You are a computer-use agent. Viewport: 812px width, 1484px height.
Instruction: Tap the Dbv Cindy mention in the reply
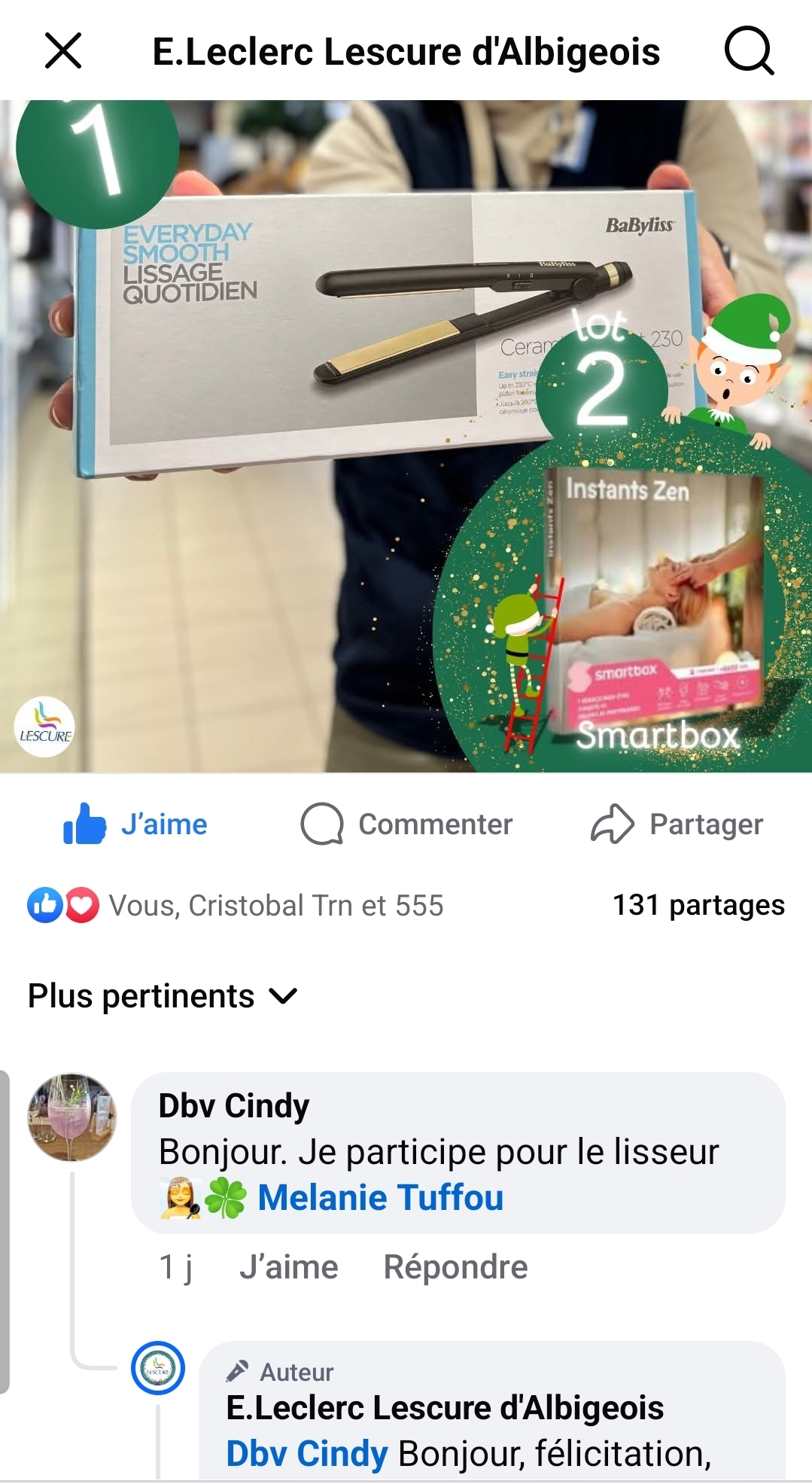(x=307, y=1454)
